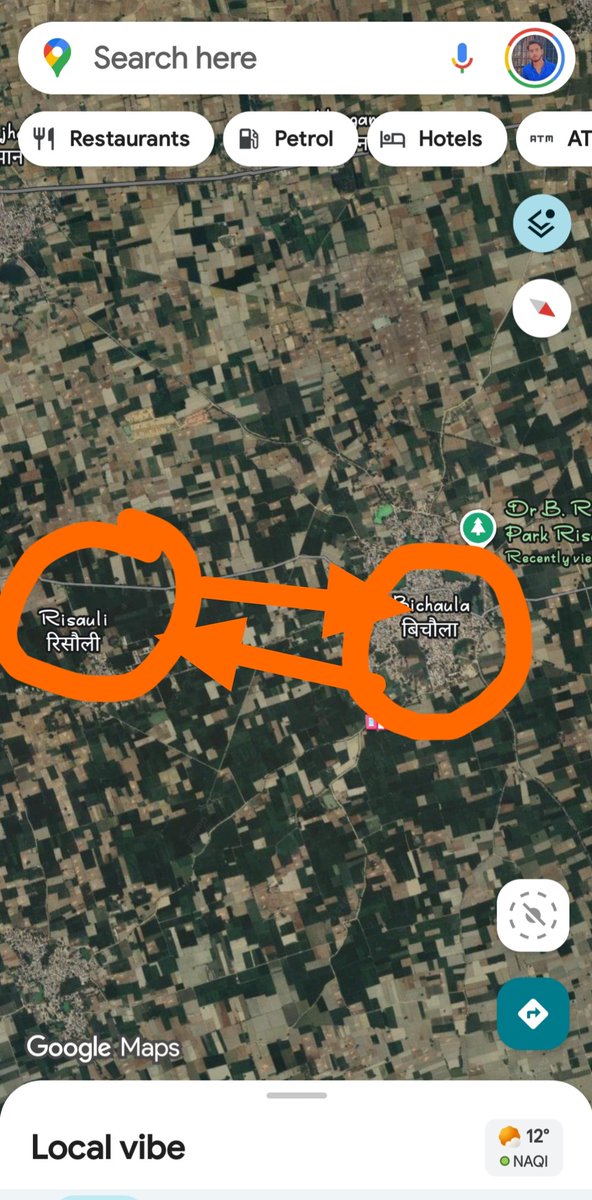Open the account profile picture
Image resolution: width=592 pixels, height=1200 pixels.
(x=534, y=58)
